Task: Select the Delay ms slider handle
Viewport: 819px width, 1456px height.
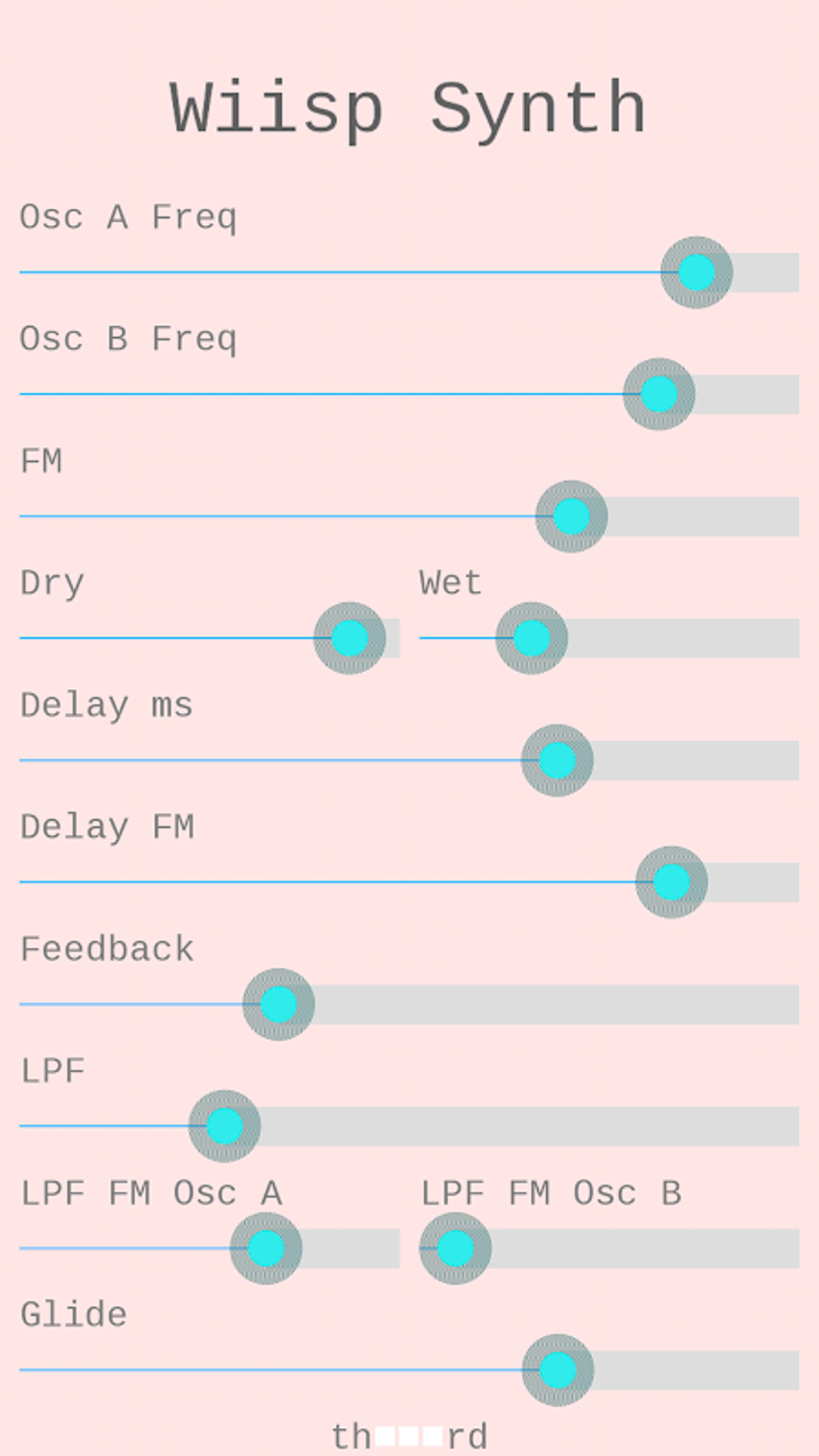Action: point(556,760)
